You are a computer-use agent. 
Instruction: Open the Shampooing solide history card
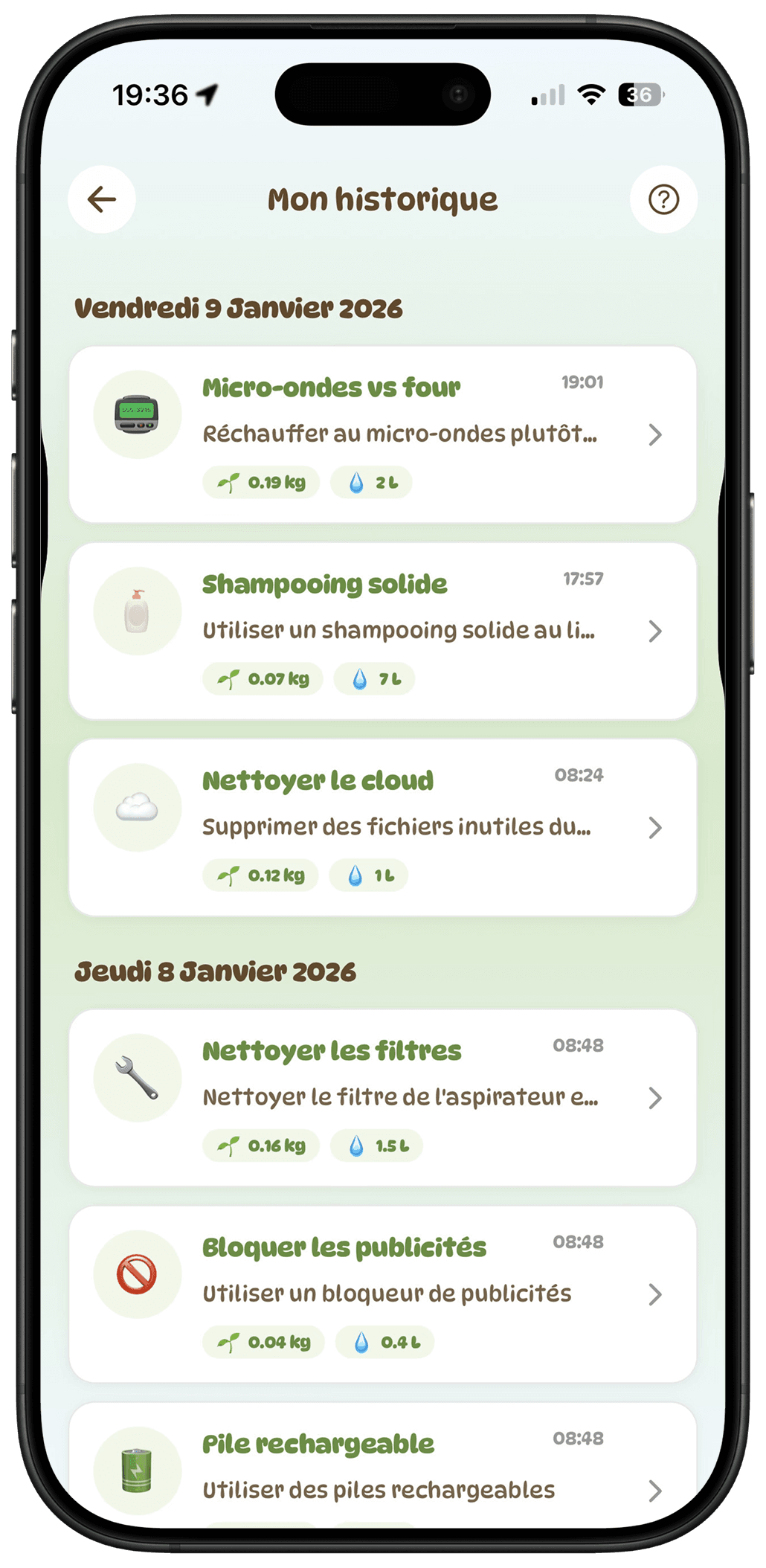tap(382, 631)
